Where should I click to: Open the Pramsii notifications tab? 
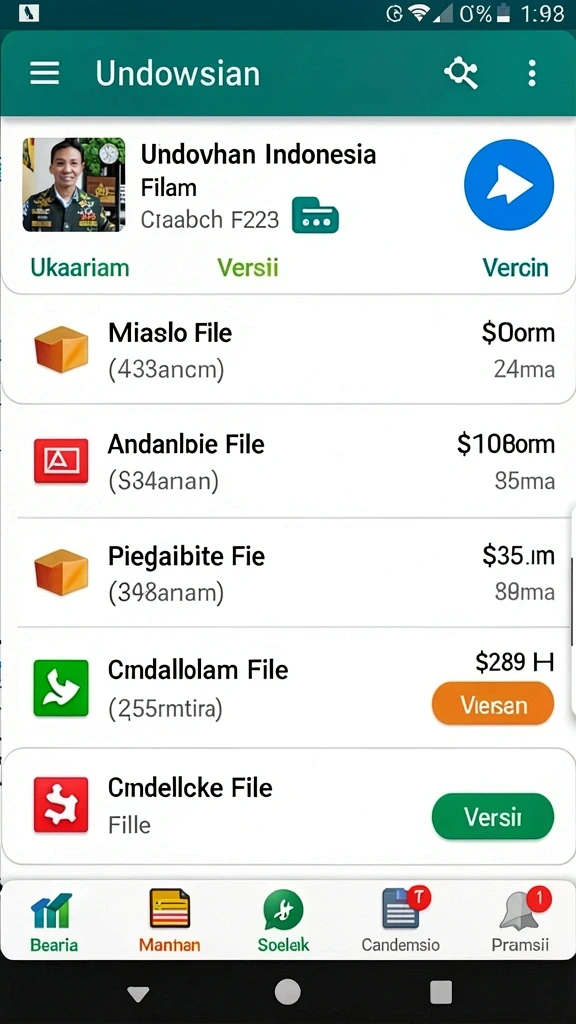(x=520, y=921)
